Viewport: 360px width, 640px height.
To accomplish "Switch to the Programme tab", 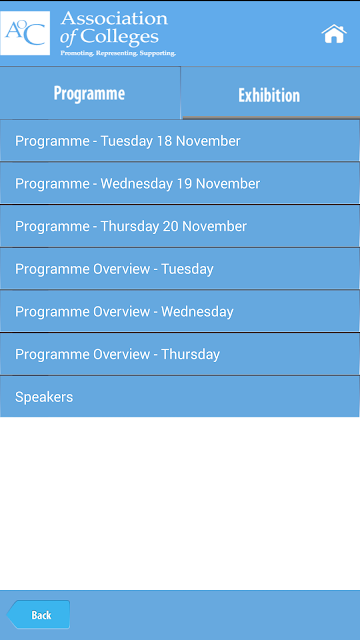I will coord(90,93).
